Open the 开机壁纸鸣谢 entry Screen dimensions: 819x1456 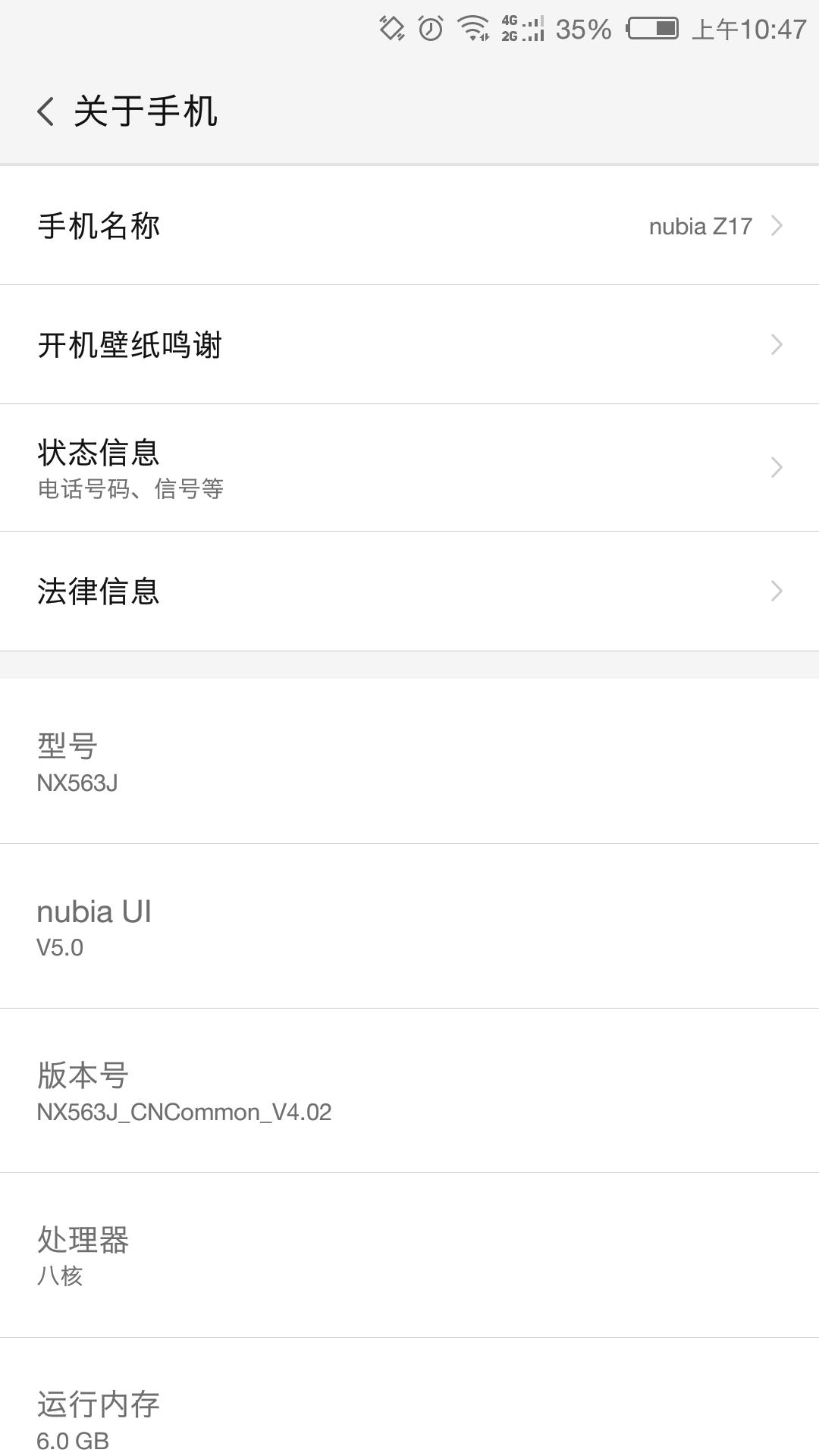click(x=409, y=344)
